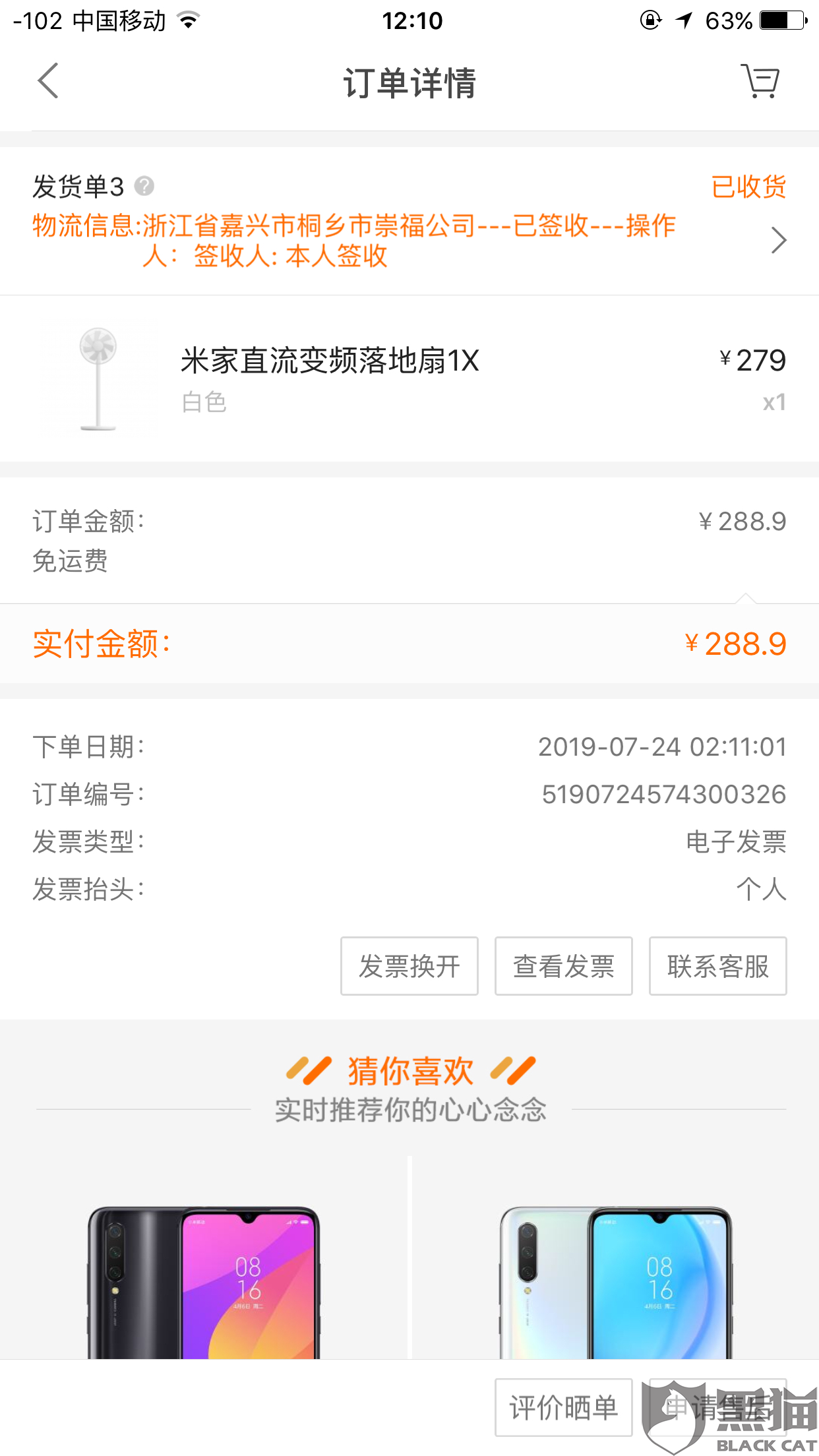The image size is (819, 1456).
Task: Tap 申请售后 to request after-sales service
Action: click(717, 1407)
